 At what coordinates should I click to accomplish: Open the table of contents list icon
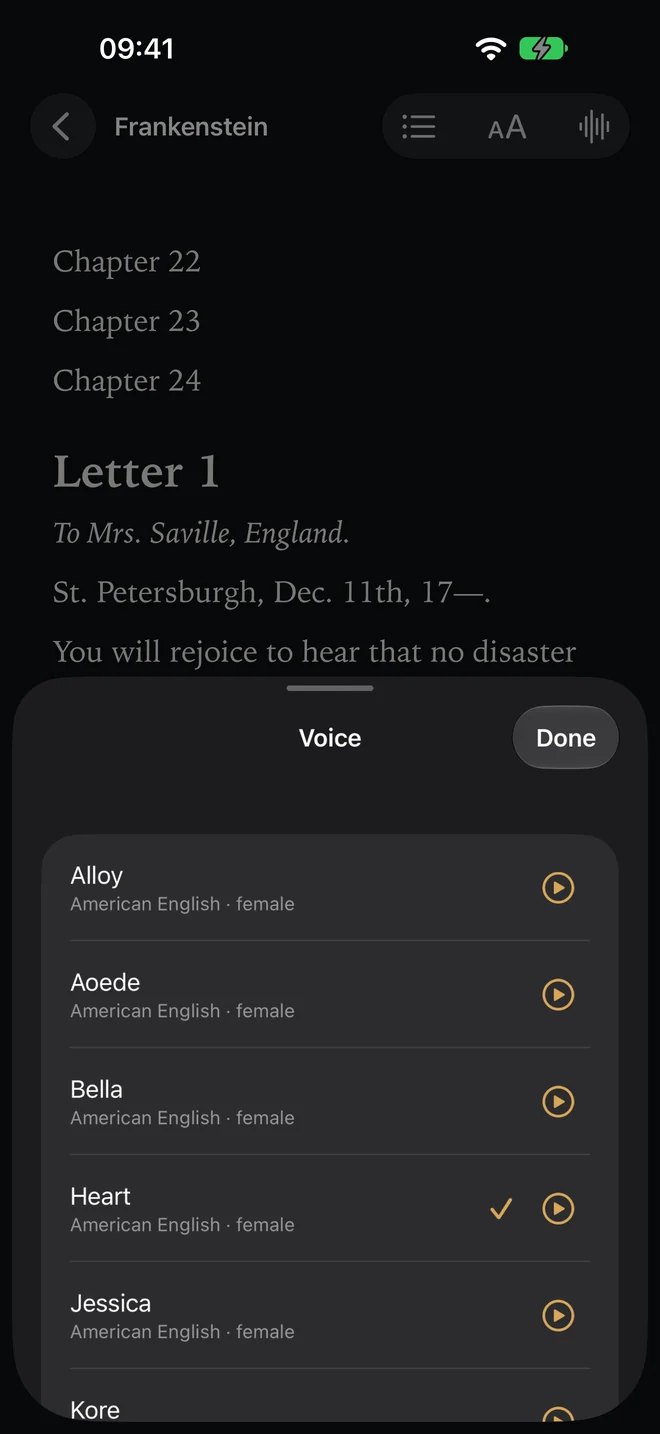pos(418,127)
